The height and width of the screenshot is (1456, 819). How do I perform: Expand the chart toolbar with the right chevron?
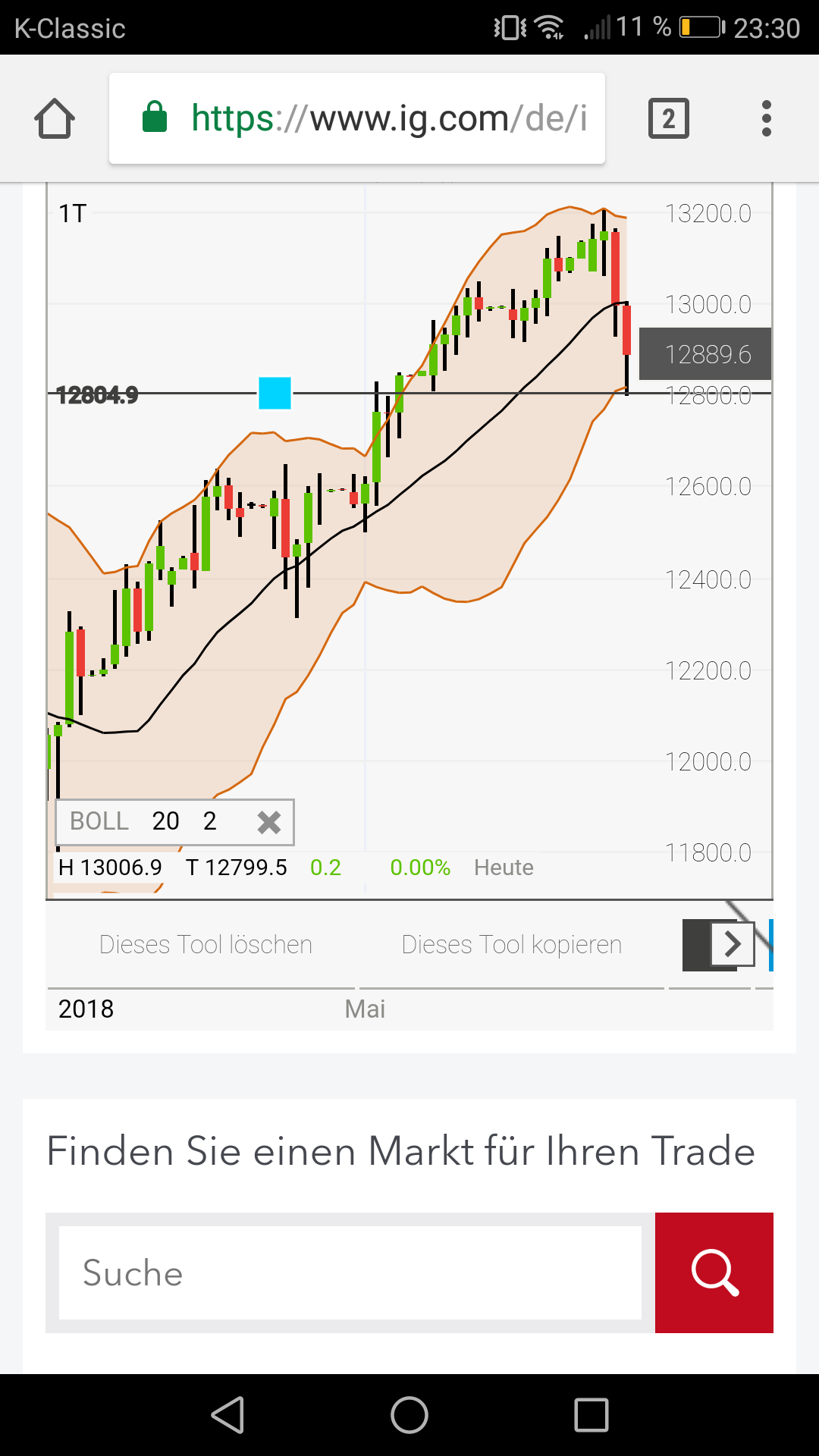(x=730, y=944)
